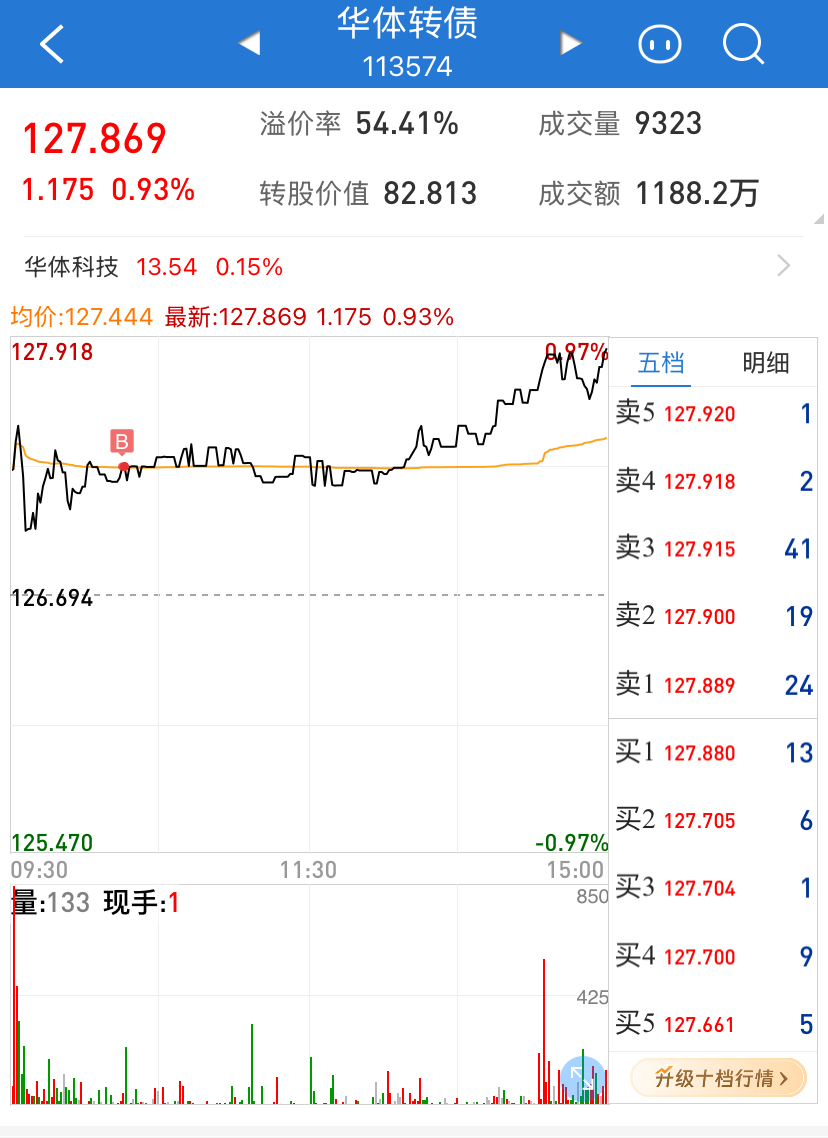This screenshot has height=1138, width=828.
Task: Select the 五档 tab
Action: 661,363
